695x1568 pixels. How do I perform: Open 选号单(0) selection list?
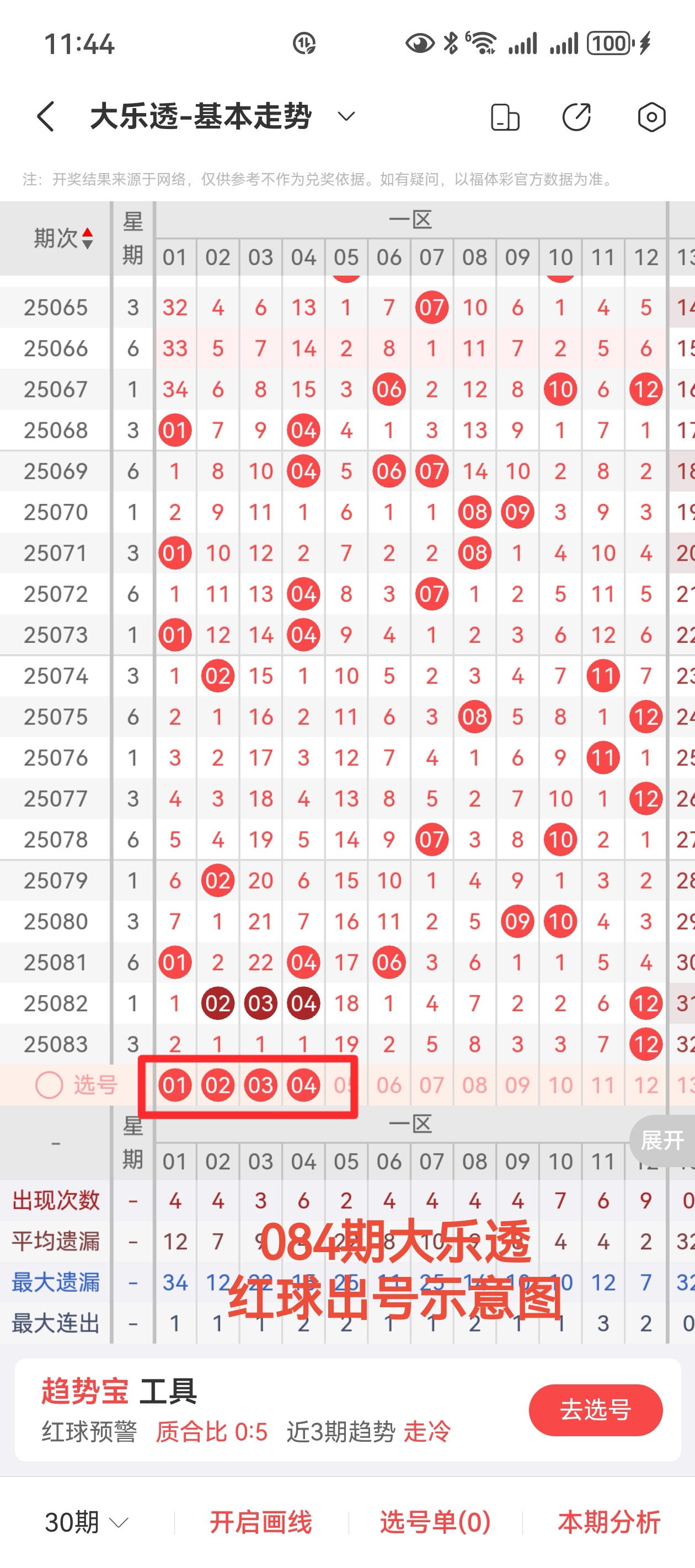(435, 1522)
